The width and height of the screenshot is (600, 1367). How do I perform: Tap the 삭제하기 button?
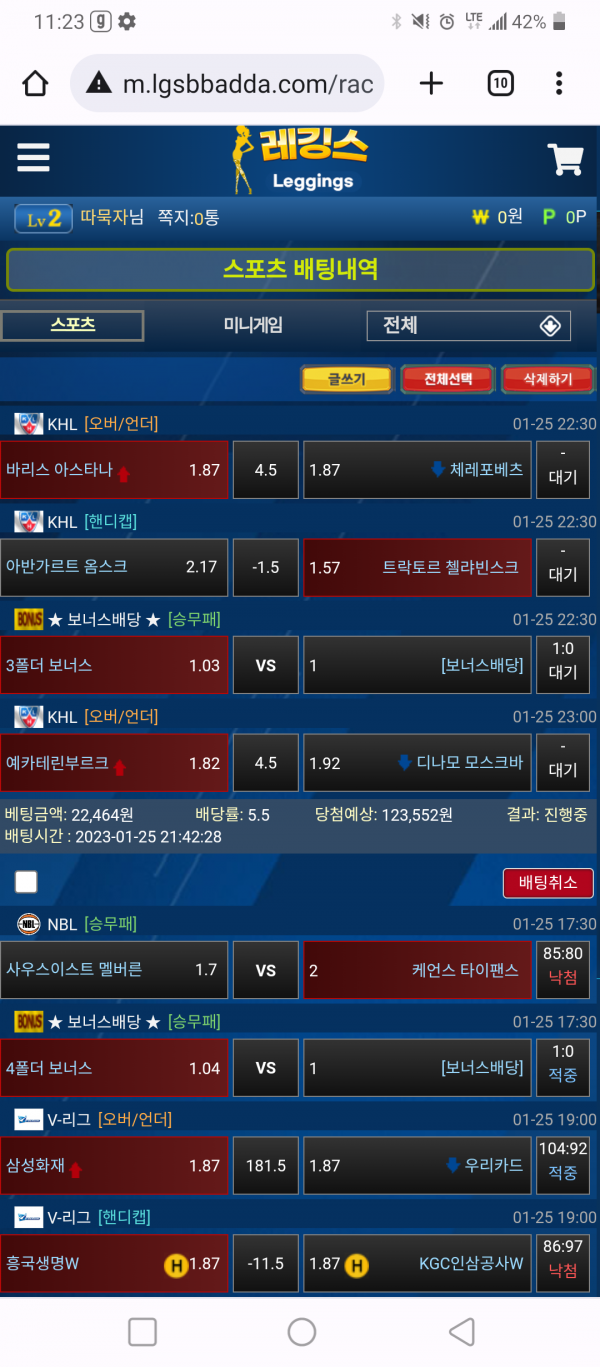547,379
